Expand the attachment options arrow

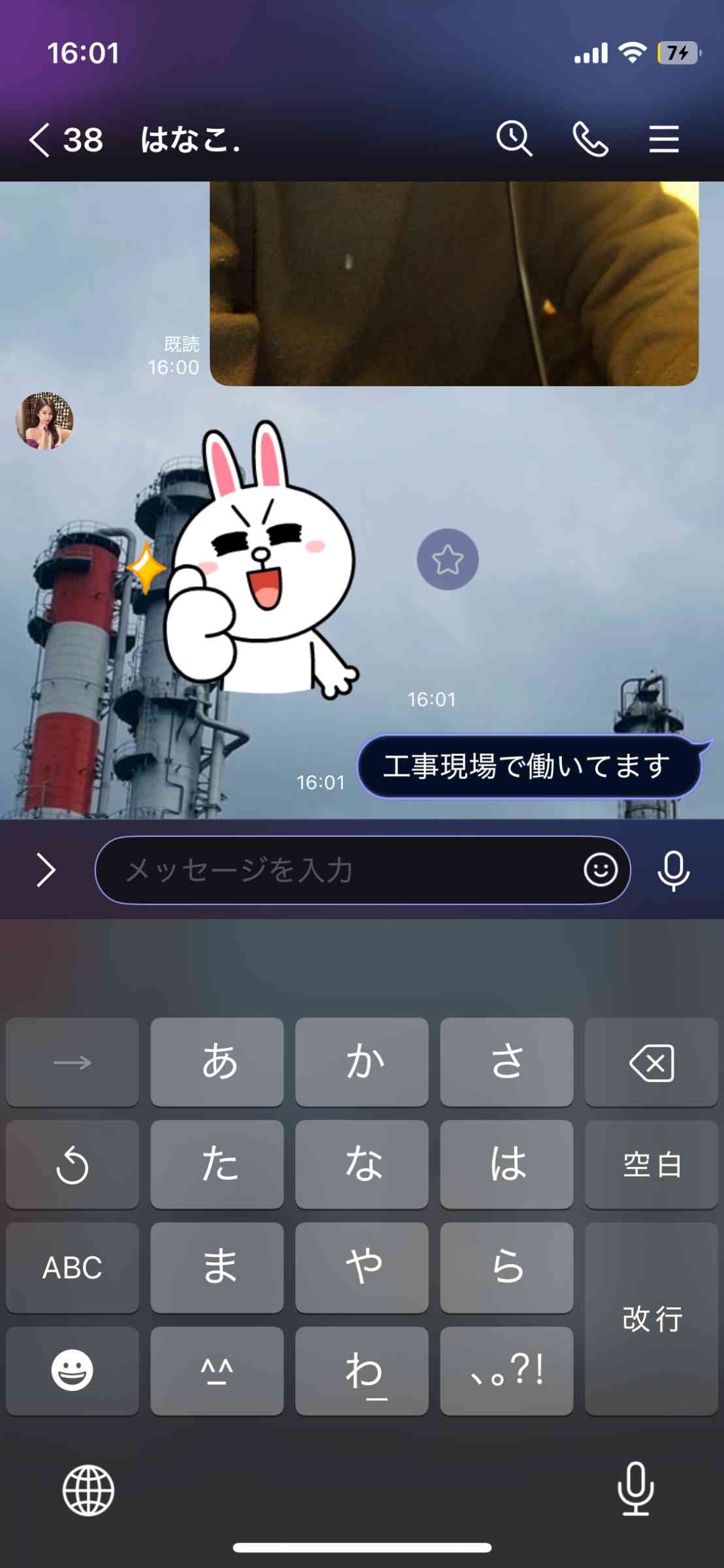pos(46,870)
